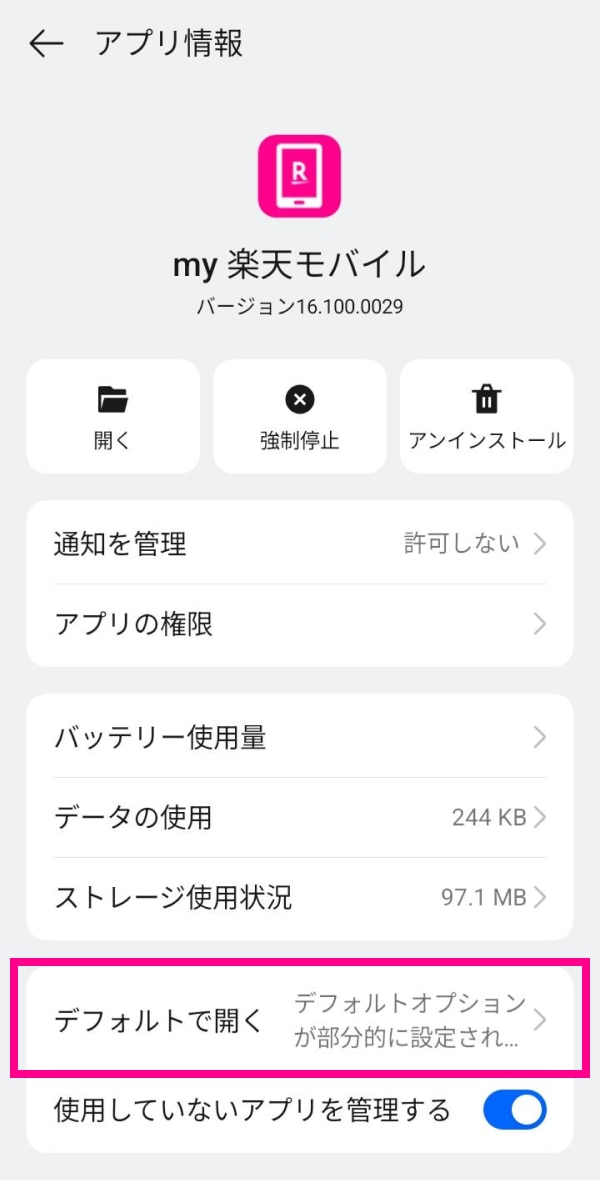Image resolution: width=600 pixels, height=1180 pixels.
Task: Open ストレージ使用状況 storage info
Action: point(299,897)
